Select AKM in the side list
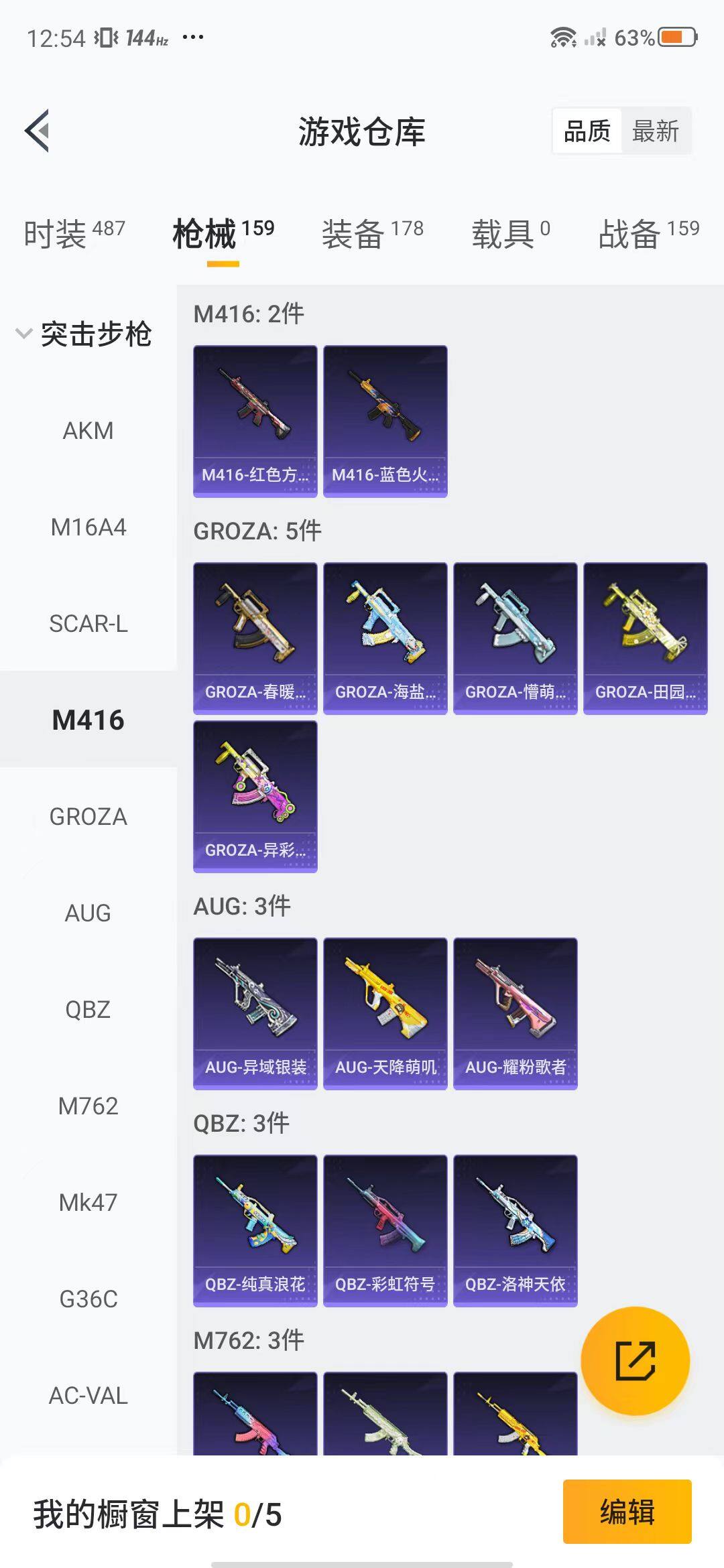Viewport: 724px width, 1568px height. (x=88, y=431)
